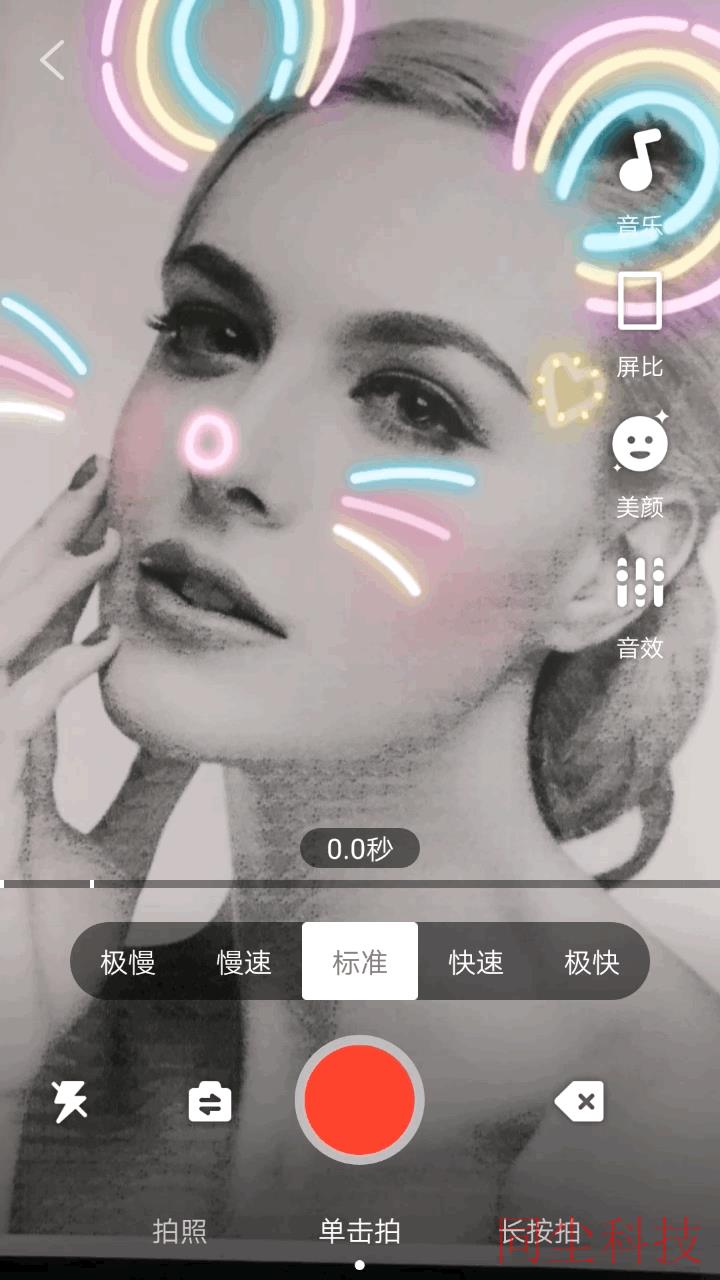Screen dimensions: 720x1280
Task: Open the 音乐 music picker
Action: click(x=640, y=180)
